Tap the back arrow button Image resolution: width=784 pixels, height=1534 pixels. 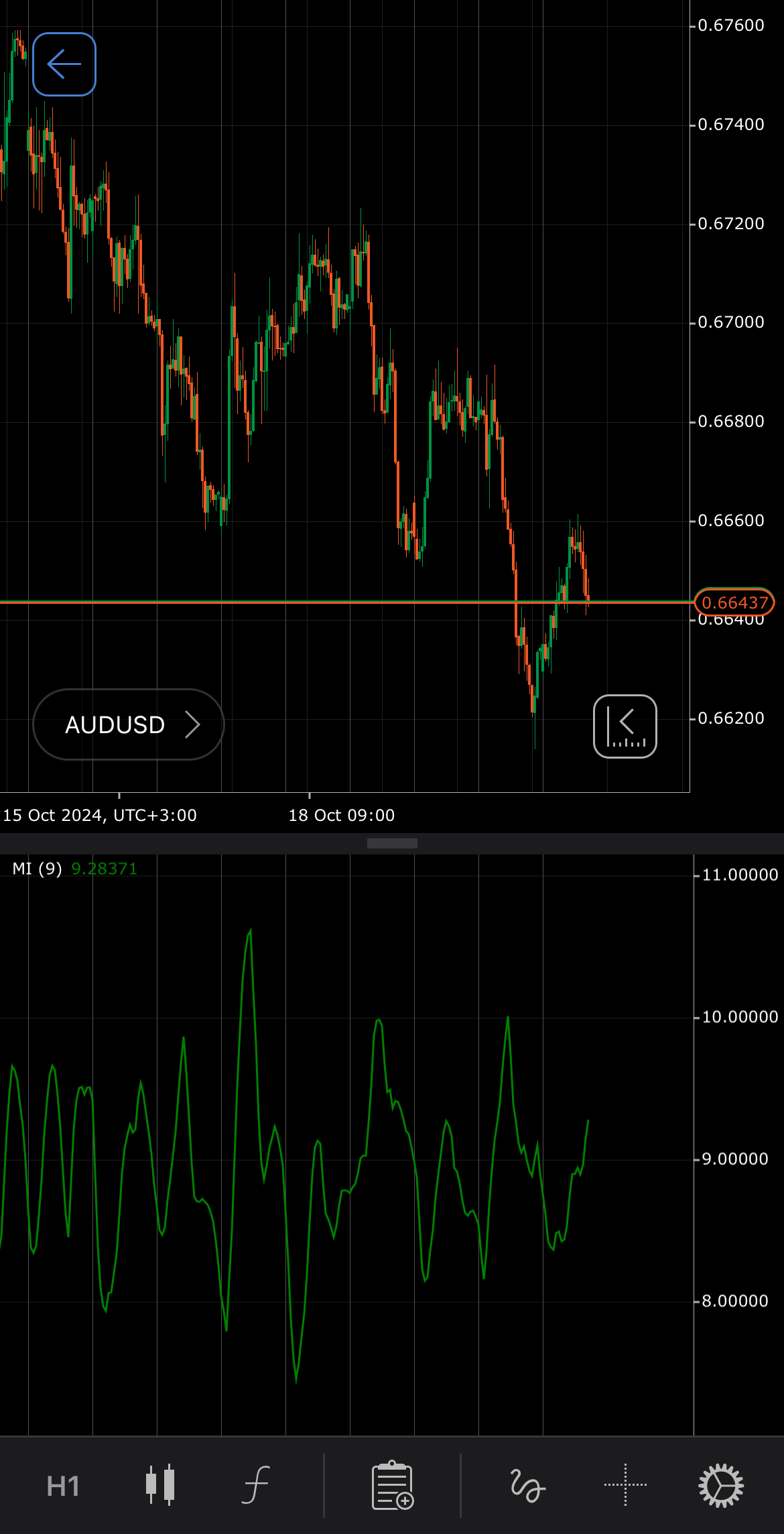[64, 64]
